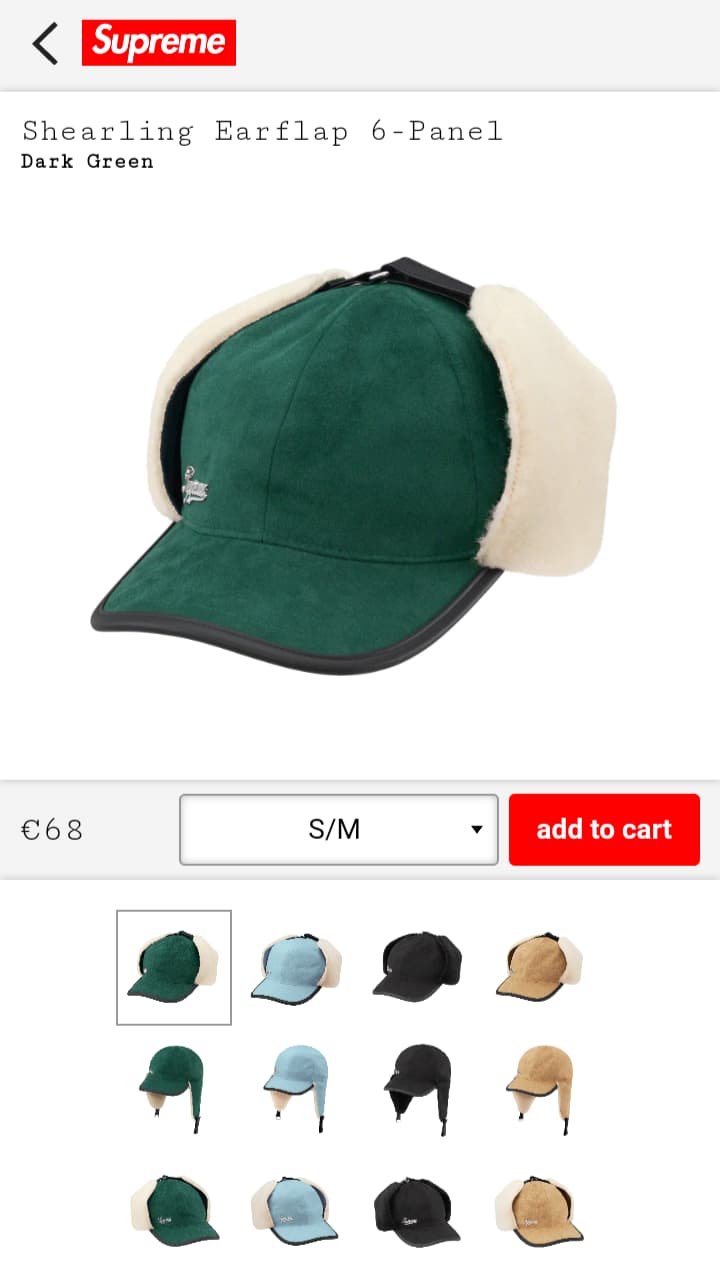Go back using the arrow icon
720x1279 pixels.
(45, 44)
